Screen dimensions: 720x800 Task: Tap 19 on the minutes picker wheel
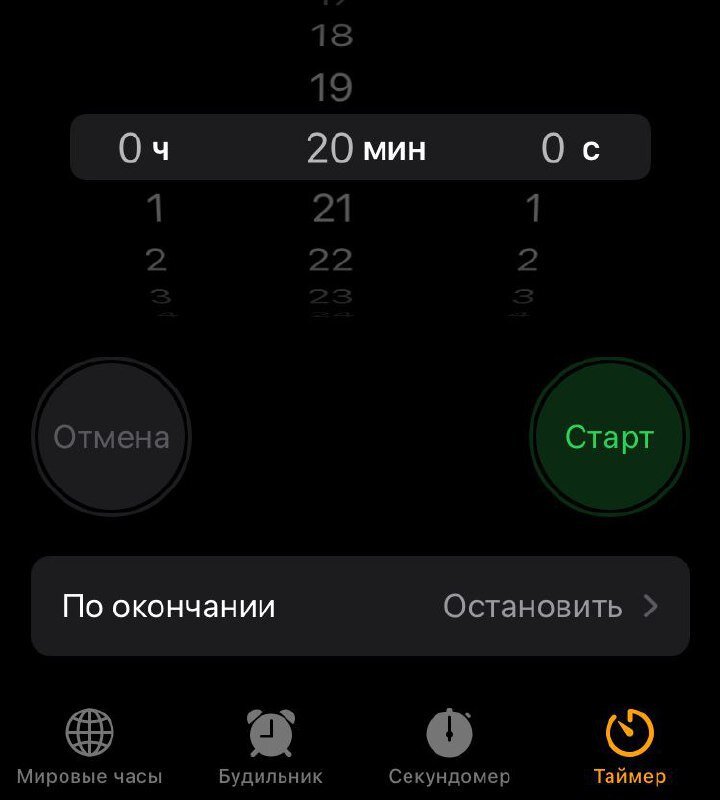pos(331,89)
